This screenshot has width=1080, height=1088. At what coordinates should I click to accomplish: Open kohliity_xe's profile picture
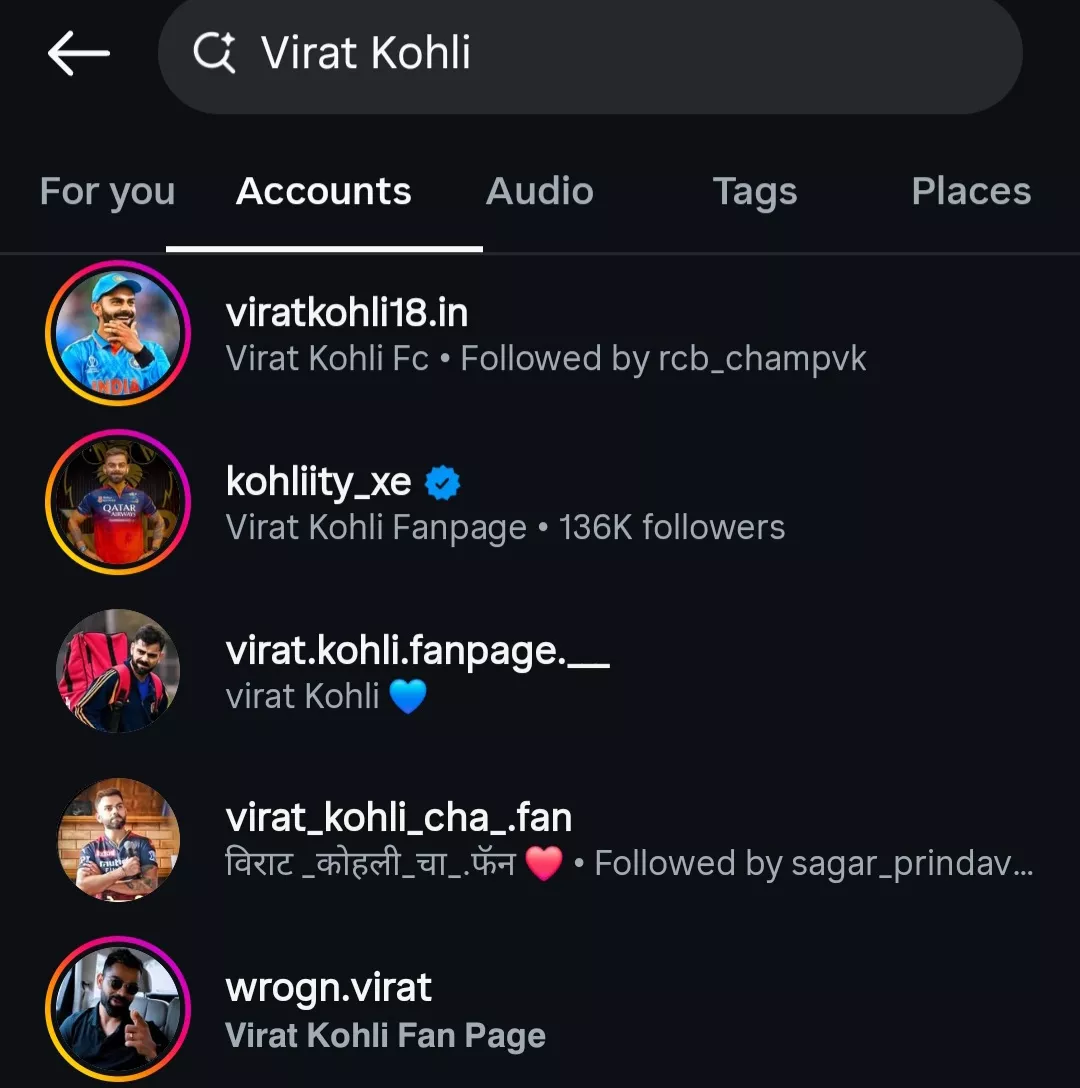[118, 502]
